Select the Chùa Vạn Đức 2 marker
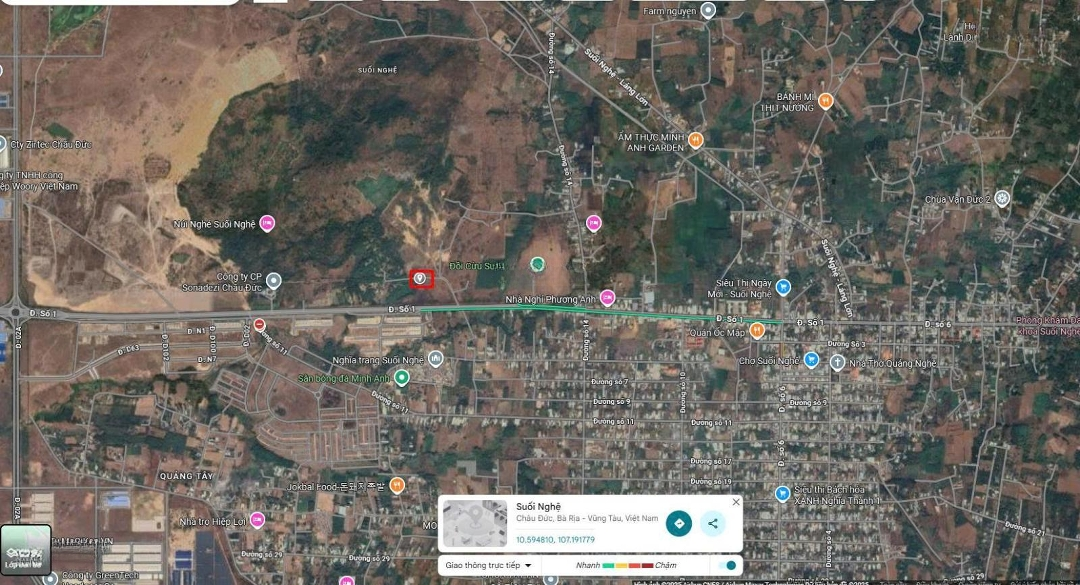 1002,198
